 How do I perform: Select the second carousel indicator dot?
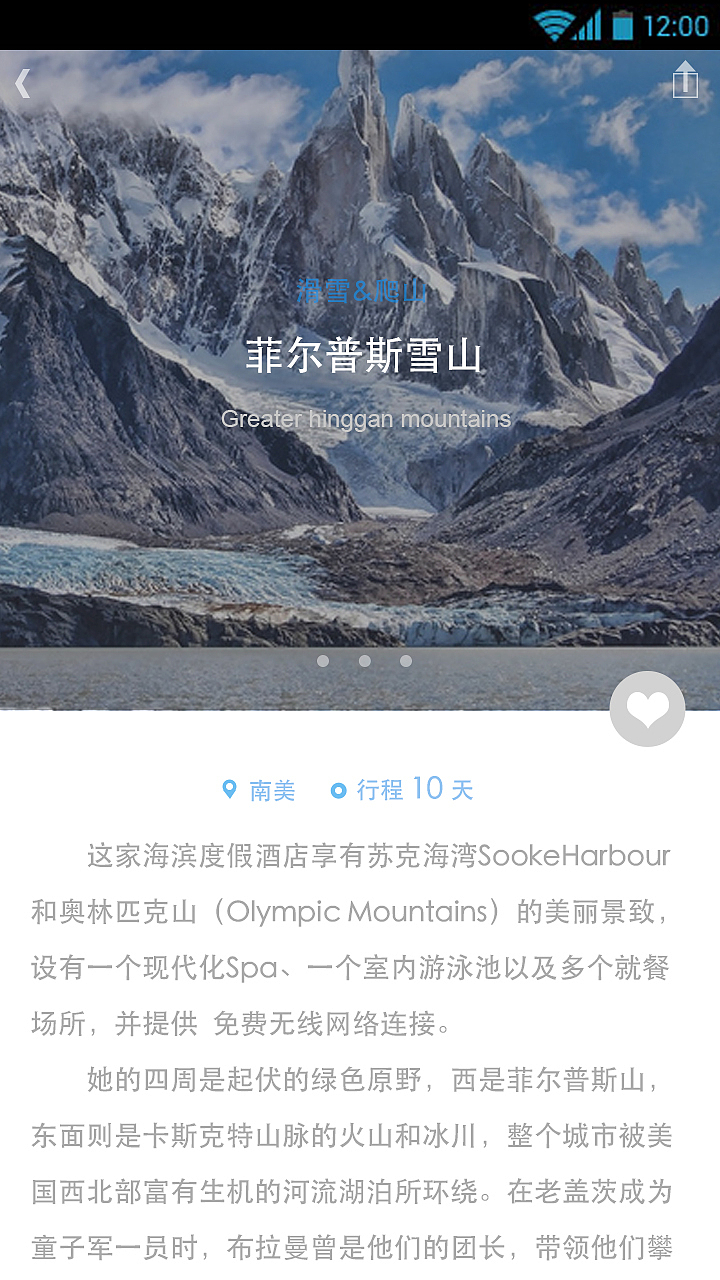click(x=365, y=660)
